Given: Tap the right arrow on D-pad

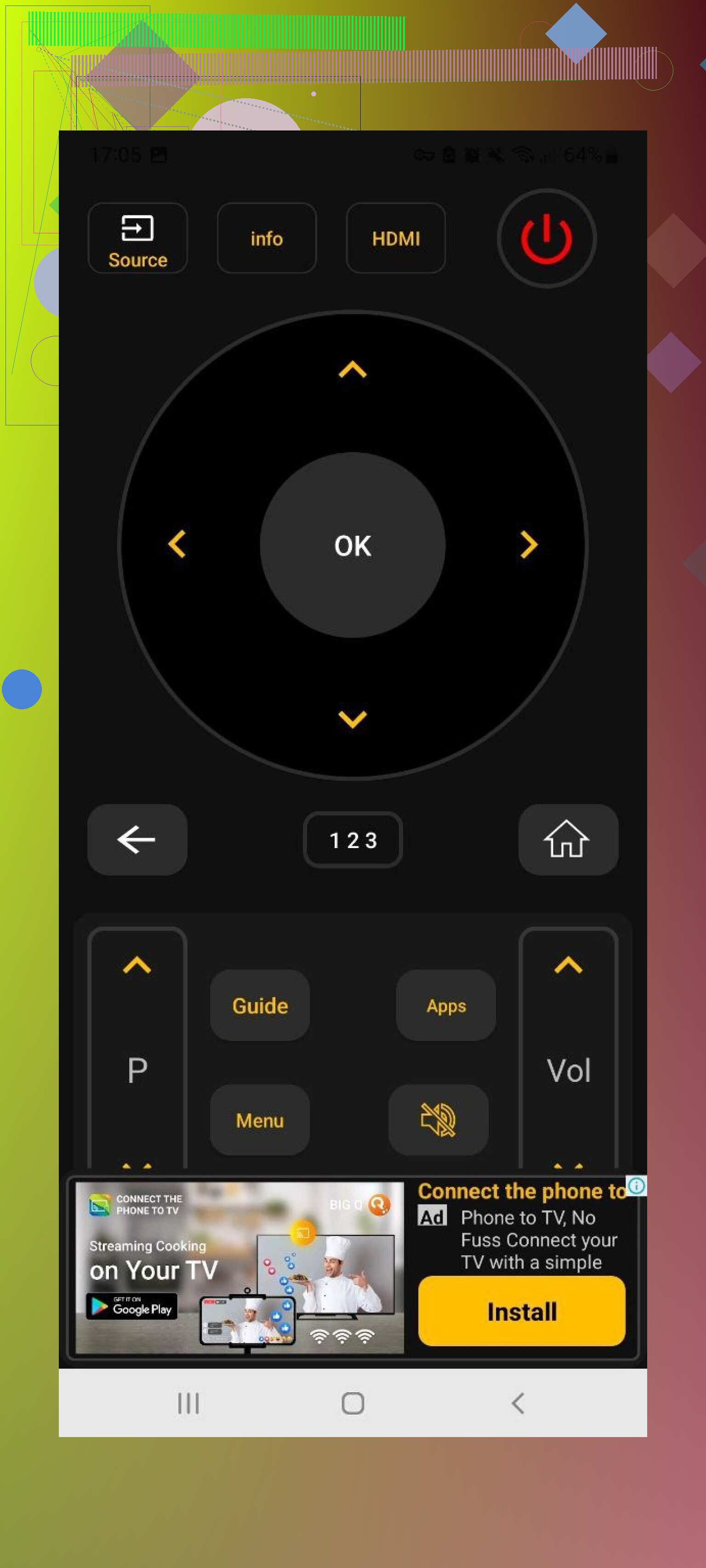Looking at the screenshot, I should click(x=528, y=543).
